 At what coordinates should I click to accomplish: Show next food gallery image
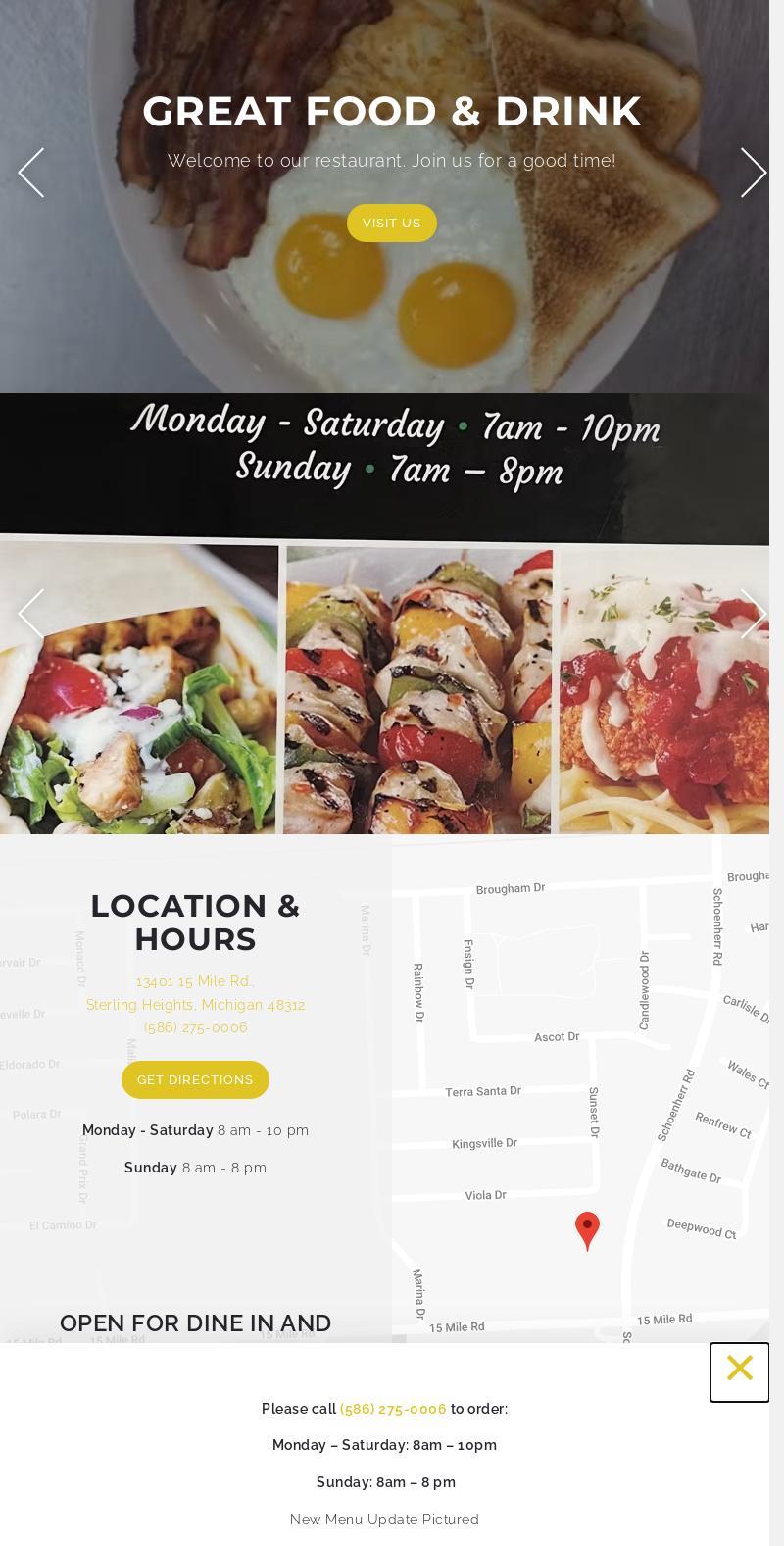click(x=753, y=614)
